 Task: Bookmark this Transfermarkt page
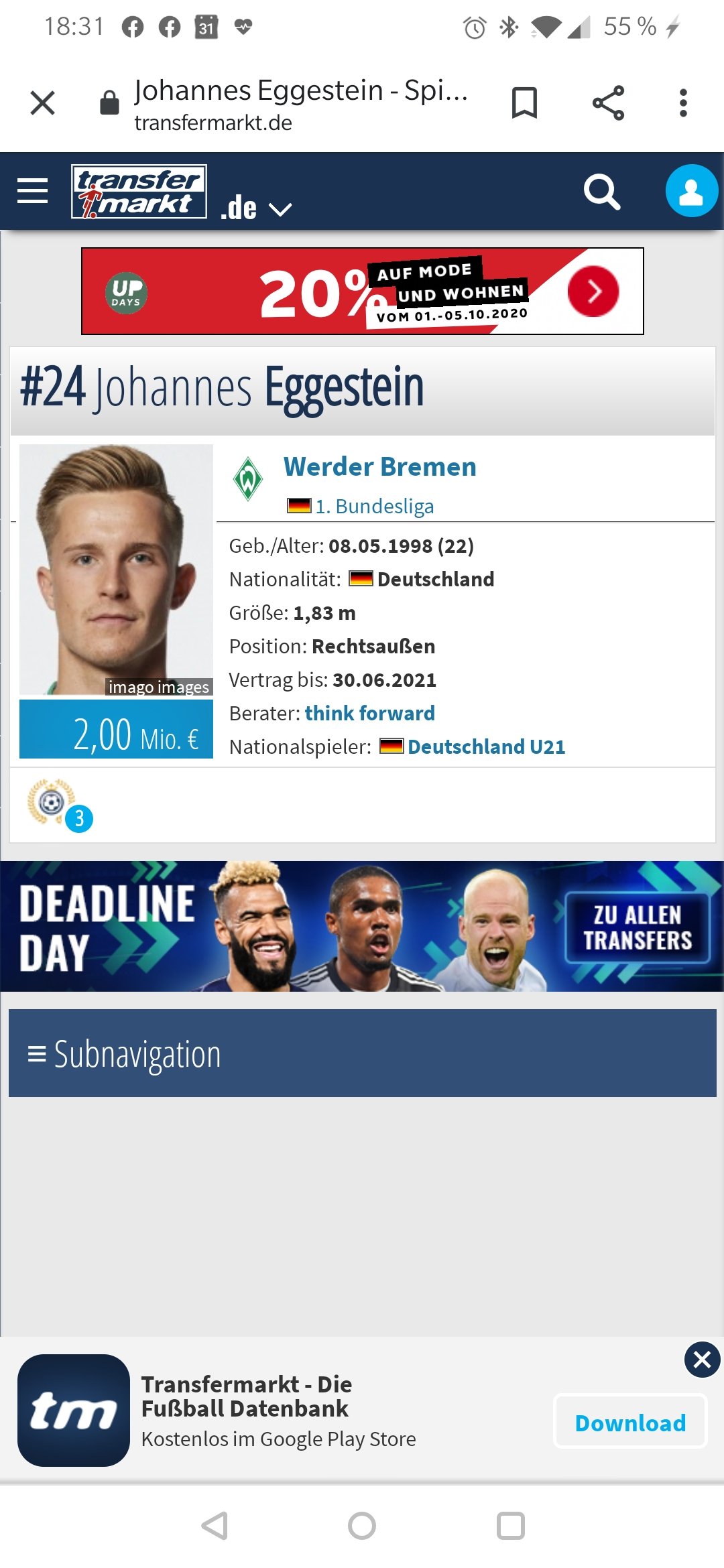click(524, 103)
